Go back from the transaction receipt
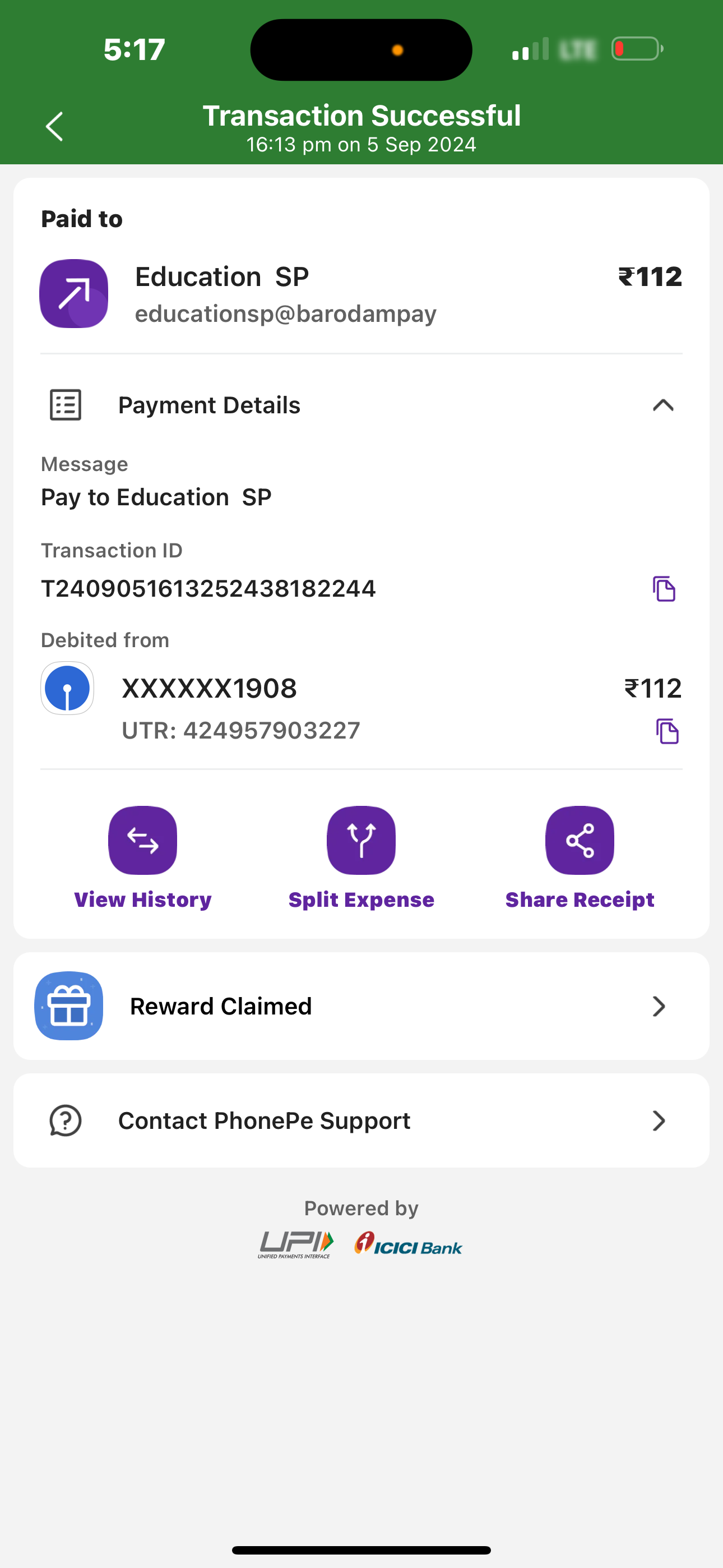Screen dimensions: 723x1568 [55, 127]
